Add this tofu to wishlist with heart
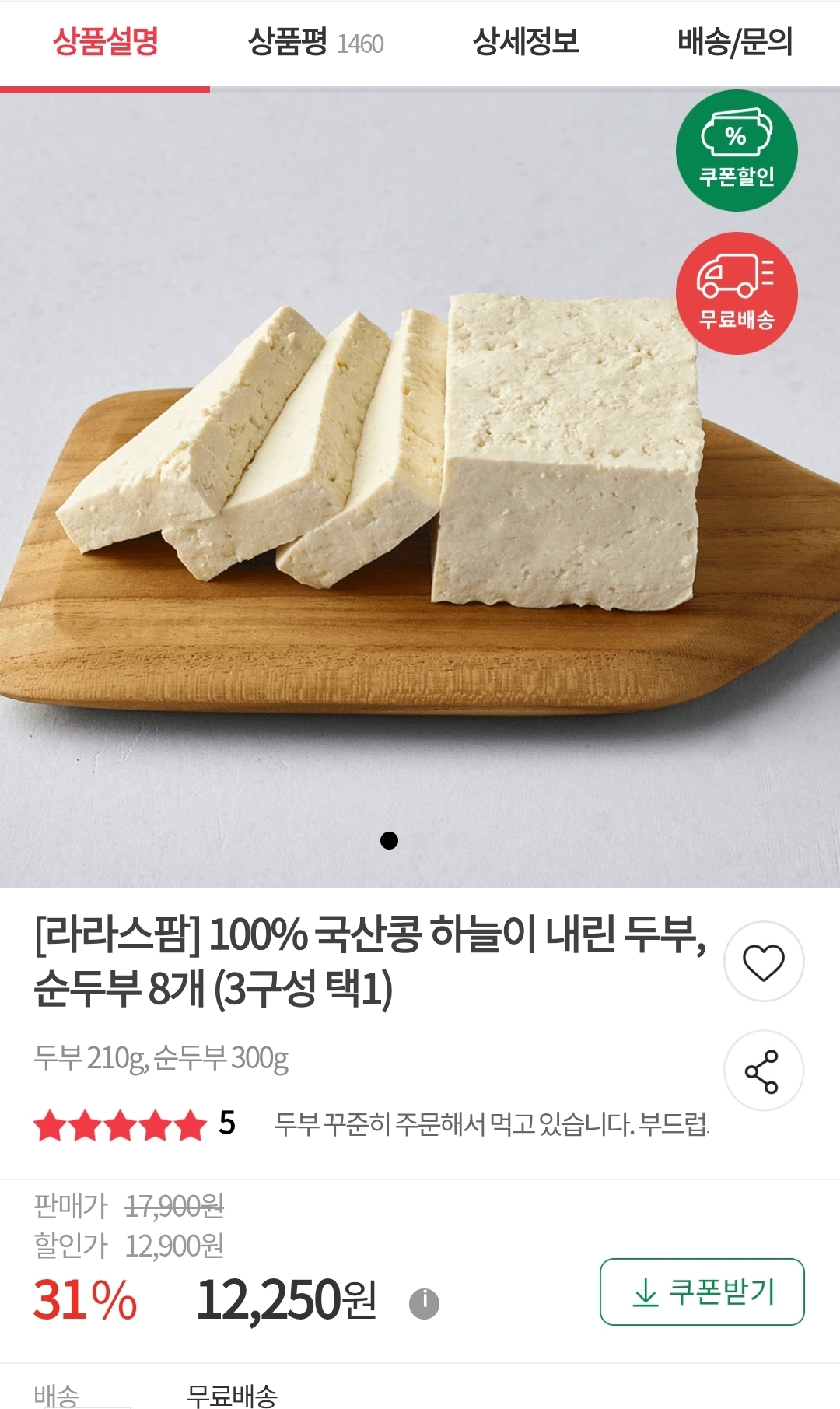 click(x=764, y=962)
